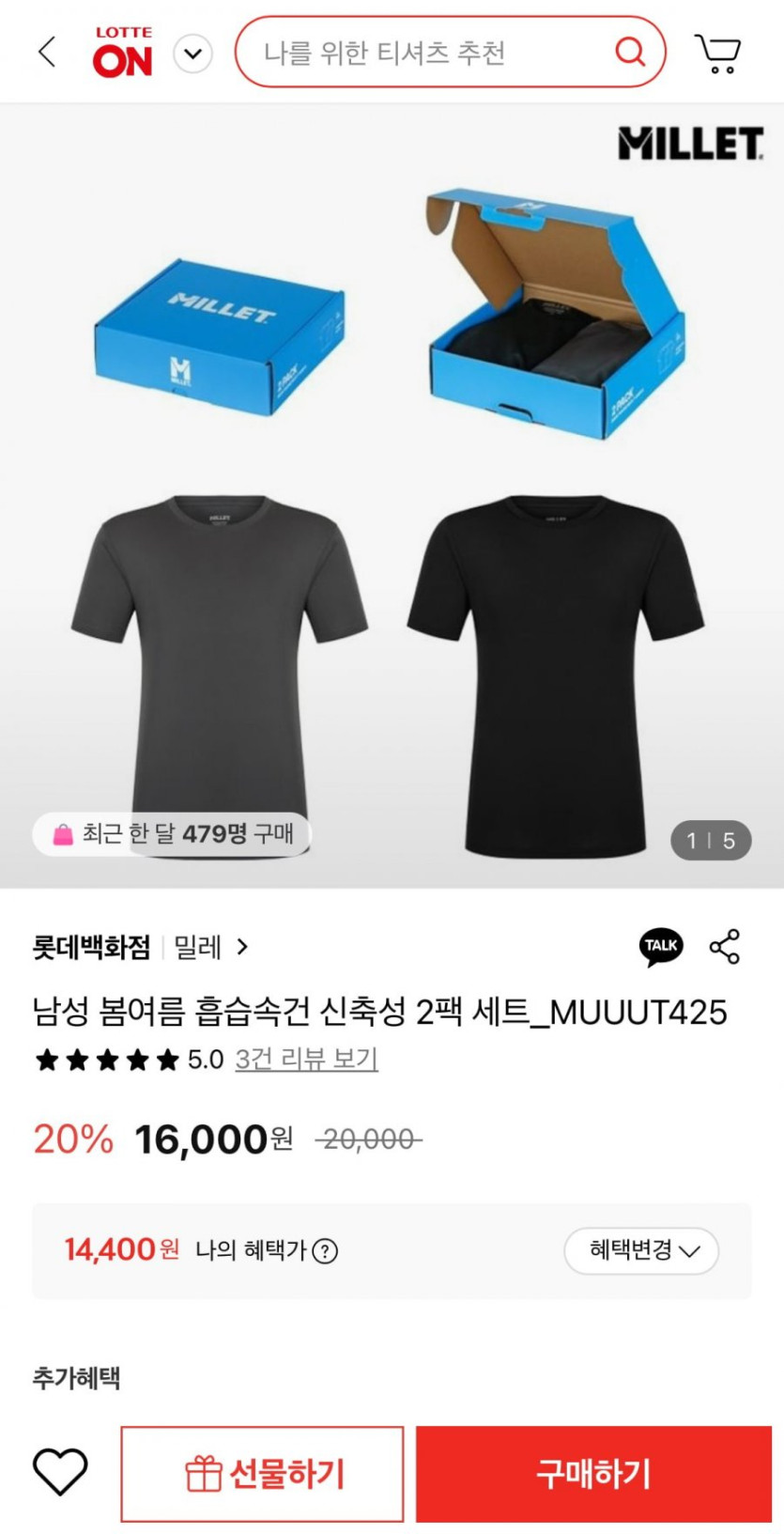Tap the magnifying glass search icon
The height and width of the screenshot is (1534, 784).
(630, 52)
